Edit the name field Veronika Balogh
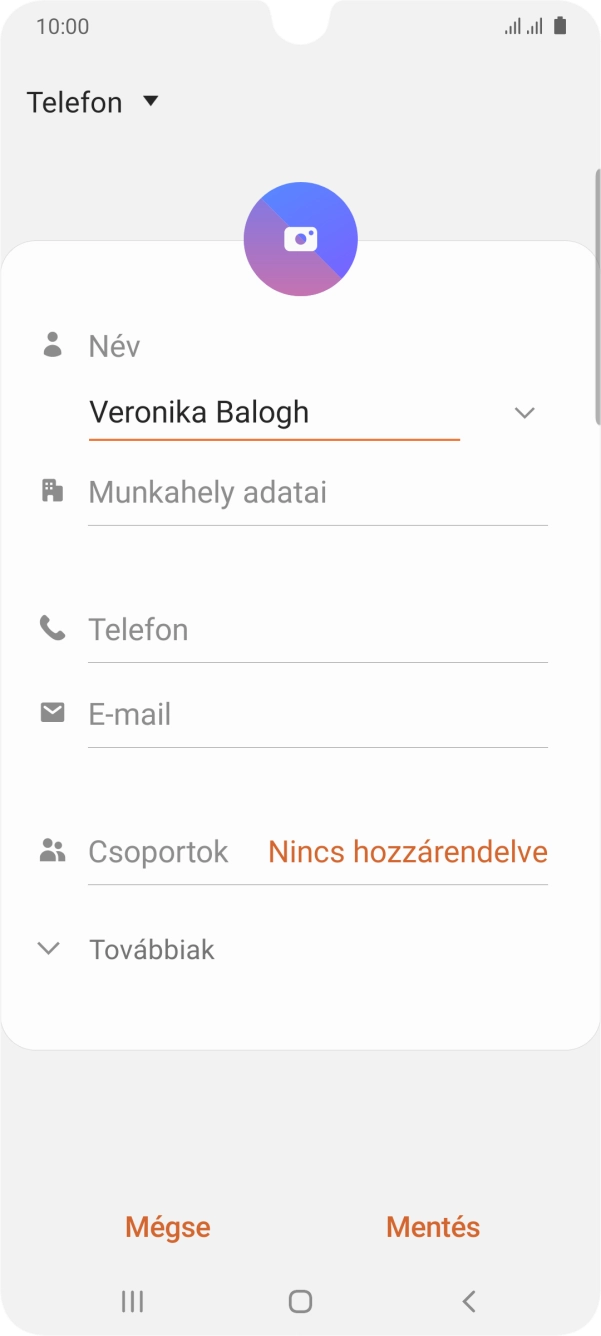This screenshot has width=601, height=1336. (x=273, y=412)
